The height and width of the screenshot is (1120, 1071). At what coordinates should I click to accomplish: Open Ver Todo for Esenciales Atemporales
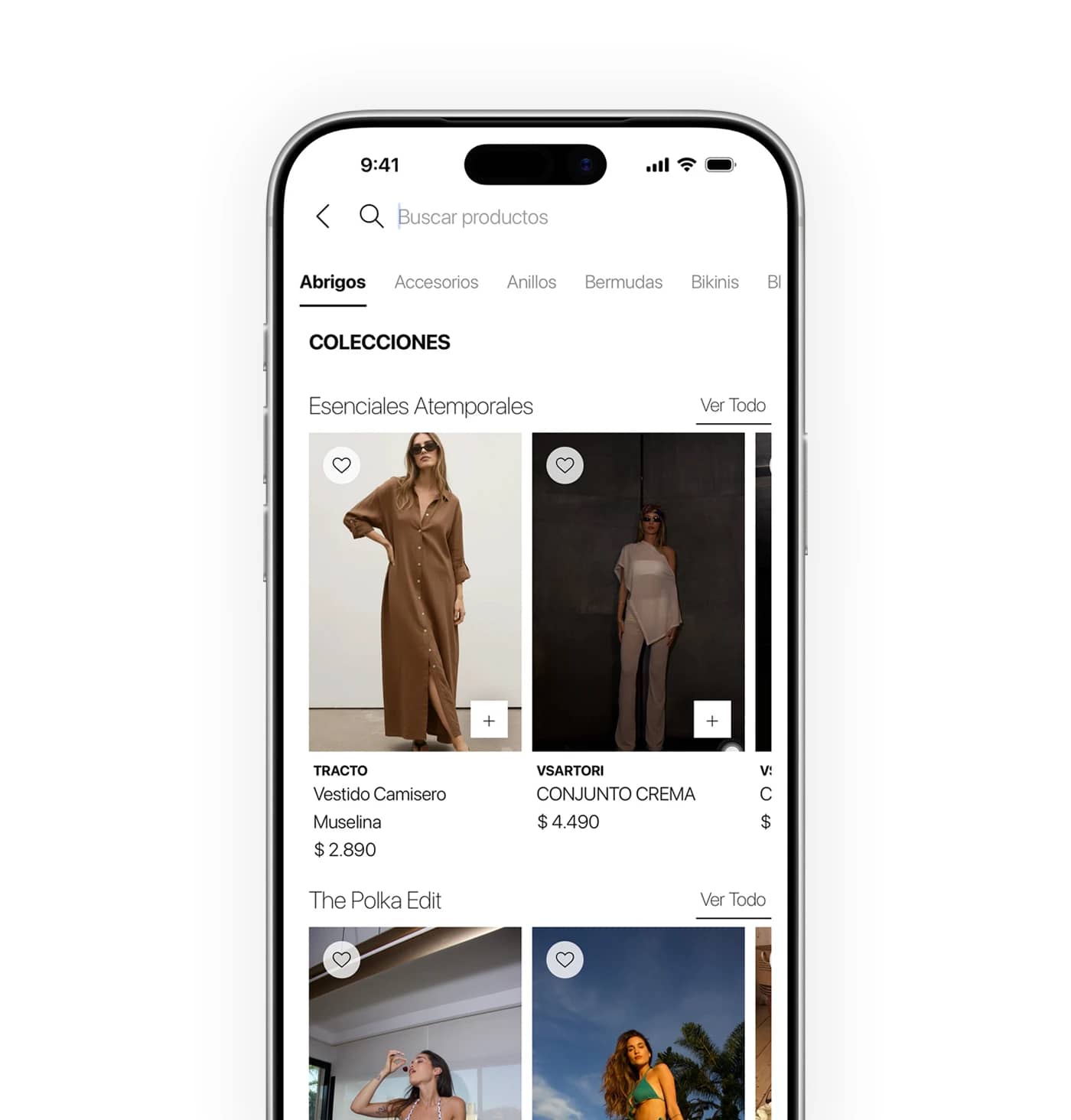(732, 405)
